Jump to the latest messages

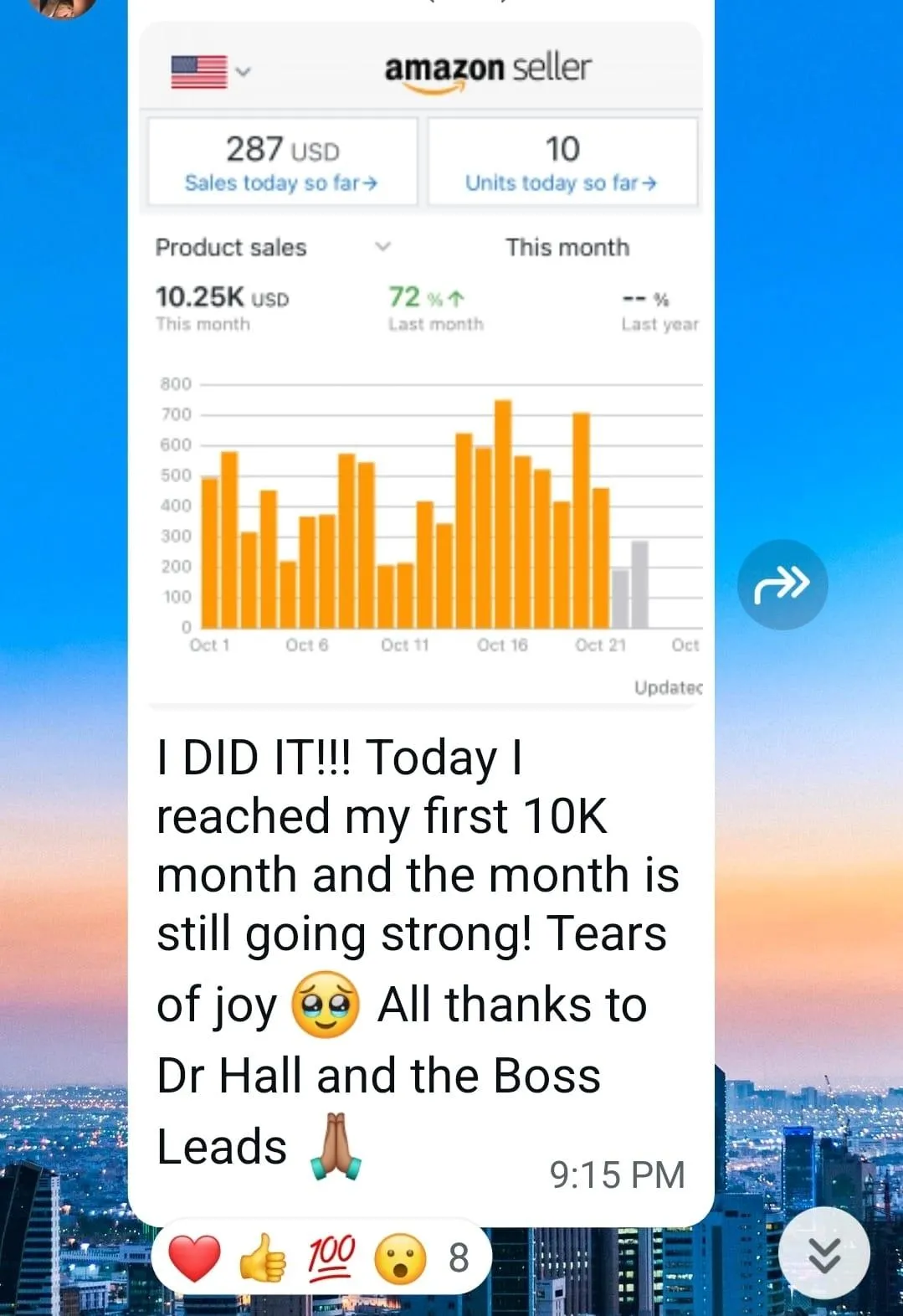823,1253
